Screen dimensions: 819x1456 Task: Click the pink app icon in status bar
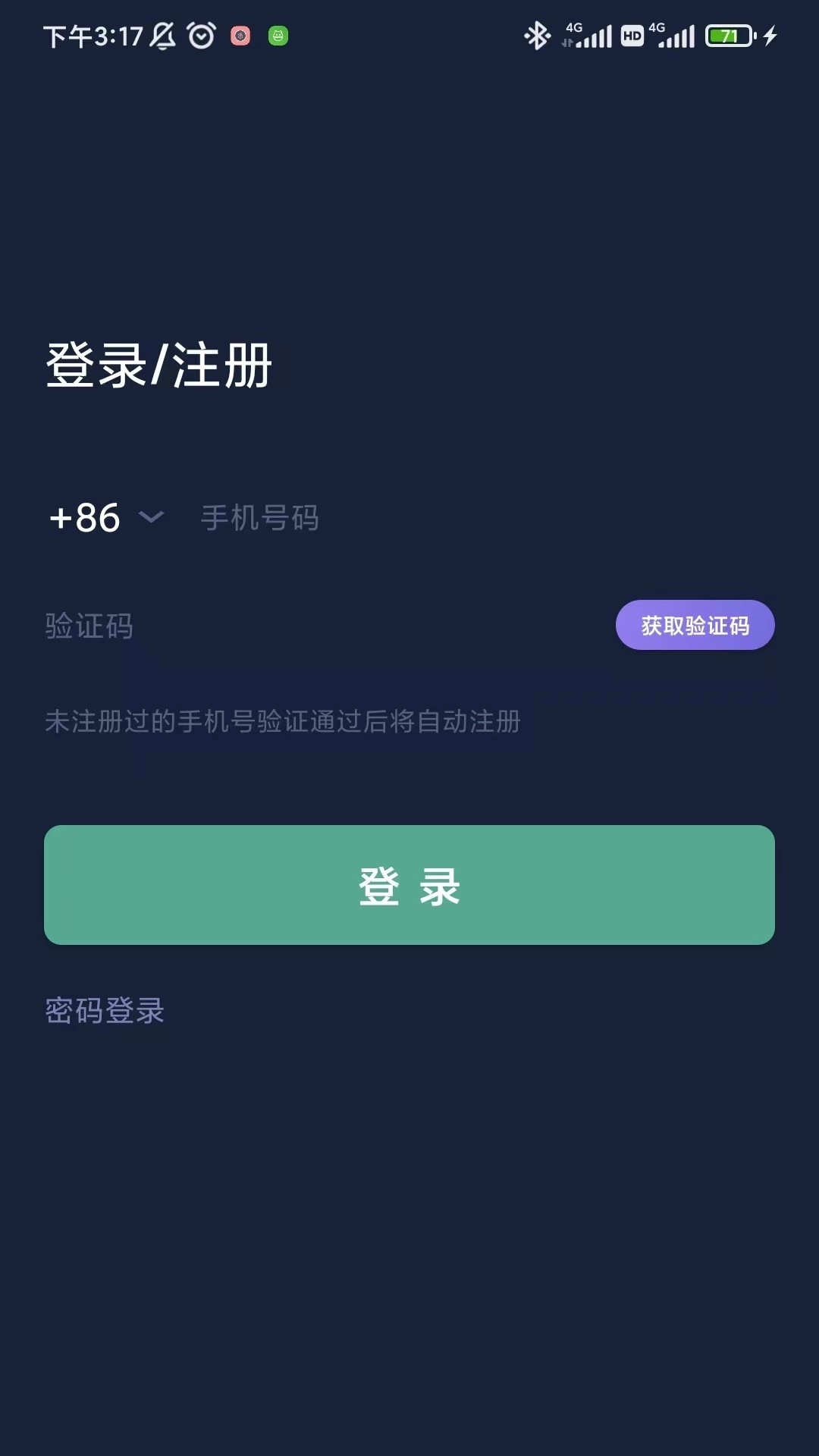pyautogui.click(x=240, y=36)
